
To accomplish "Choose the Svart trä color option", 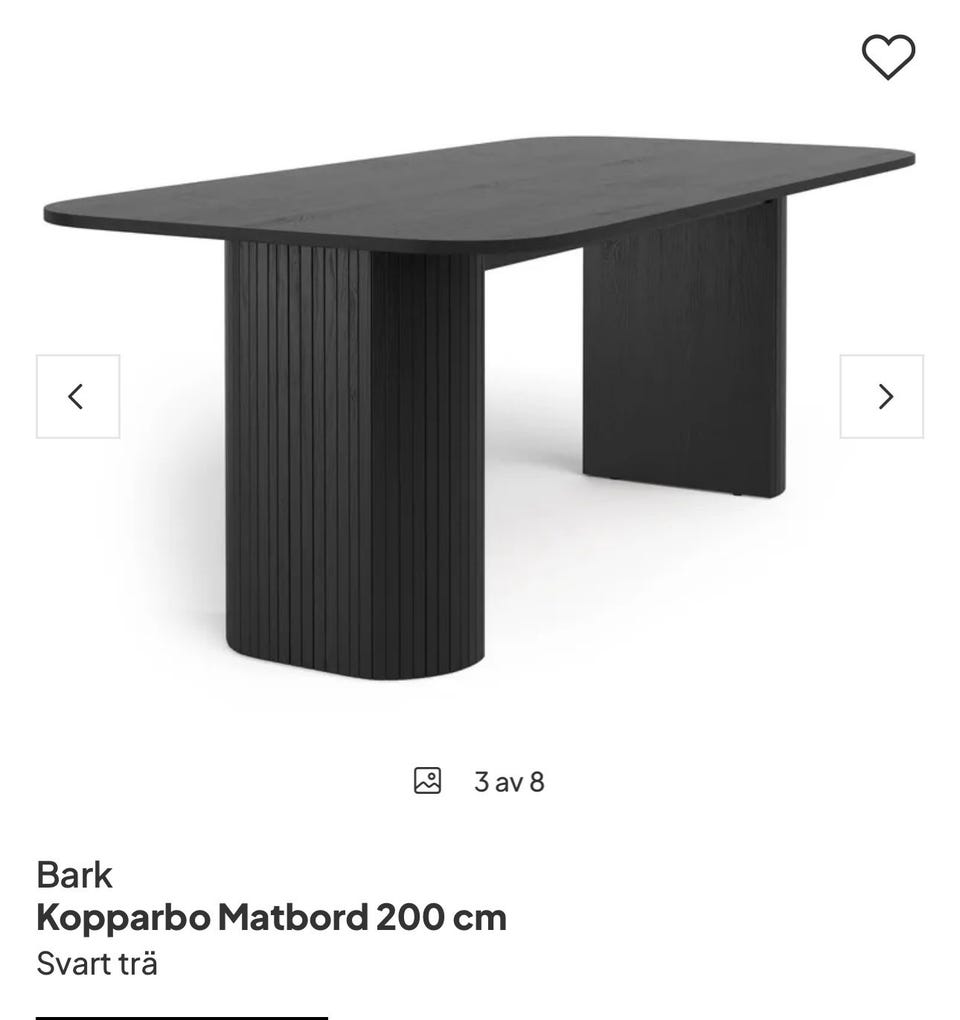I will click(96, 963).
